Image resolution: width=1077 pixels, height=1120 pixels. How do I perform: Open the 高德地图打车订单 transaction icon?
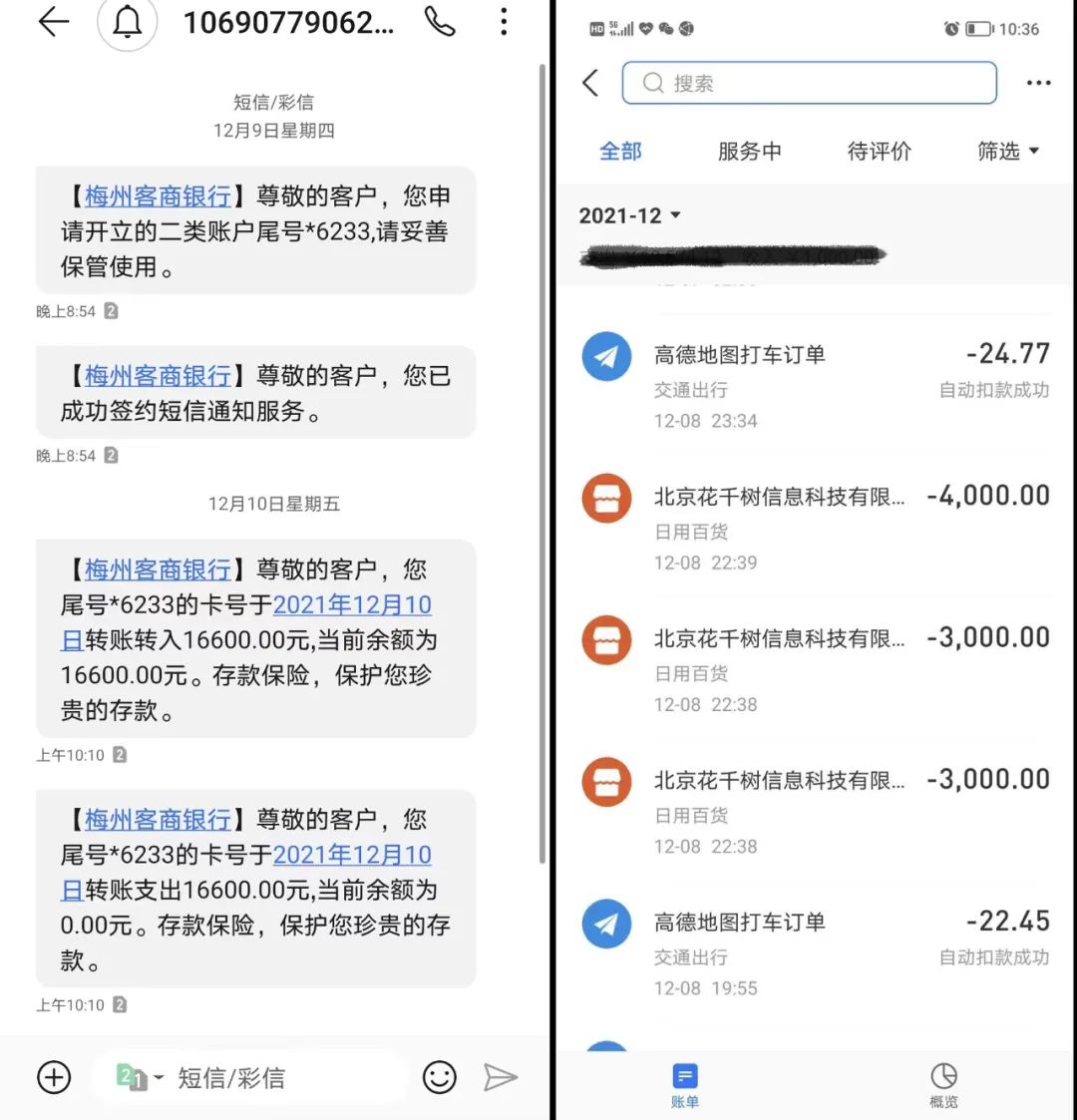tap(606, 356)
